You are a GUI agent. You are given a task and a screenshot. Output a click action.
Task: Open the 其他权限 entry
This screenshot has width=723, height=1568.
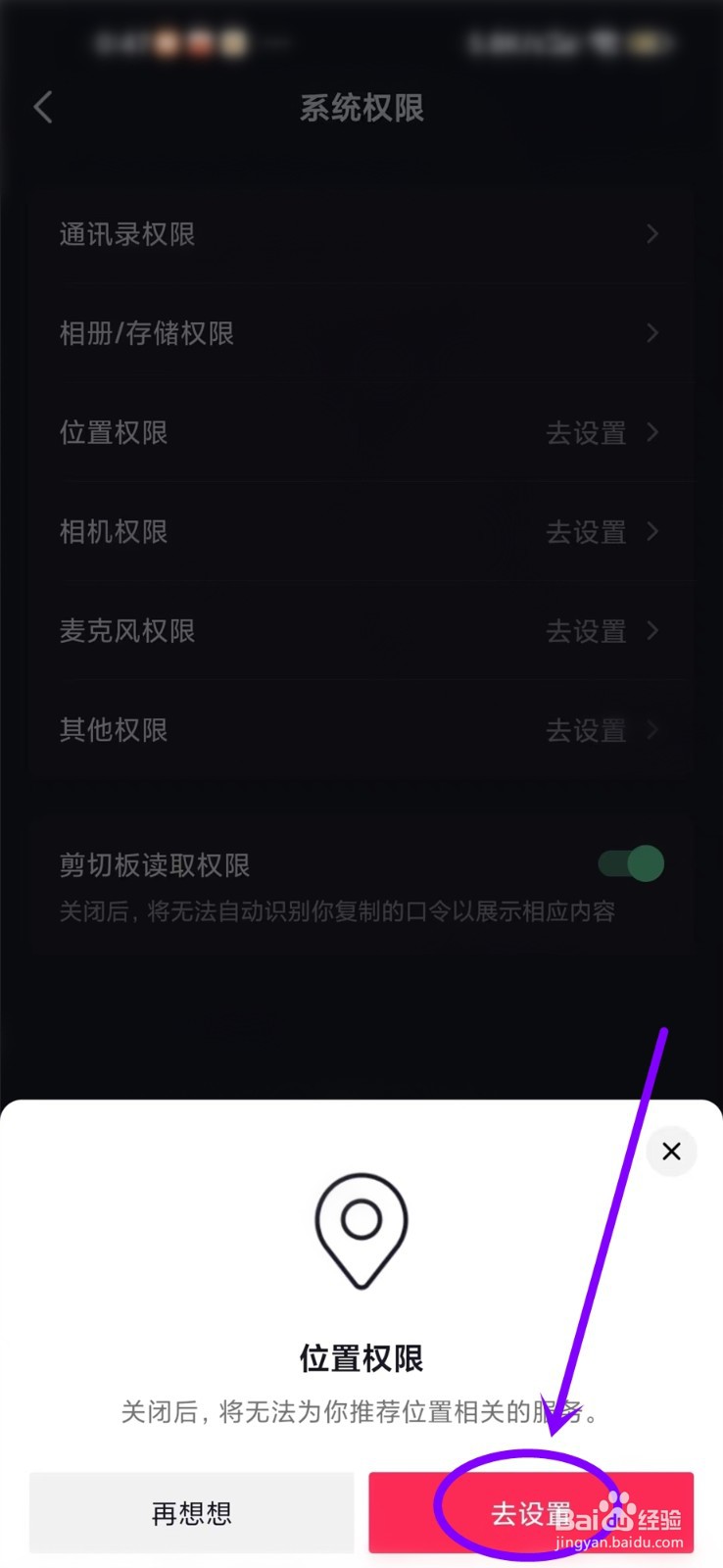[x=361, y=730]
